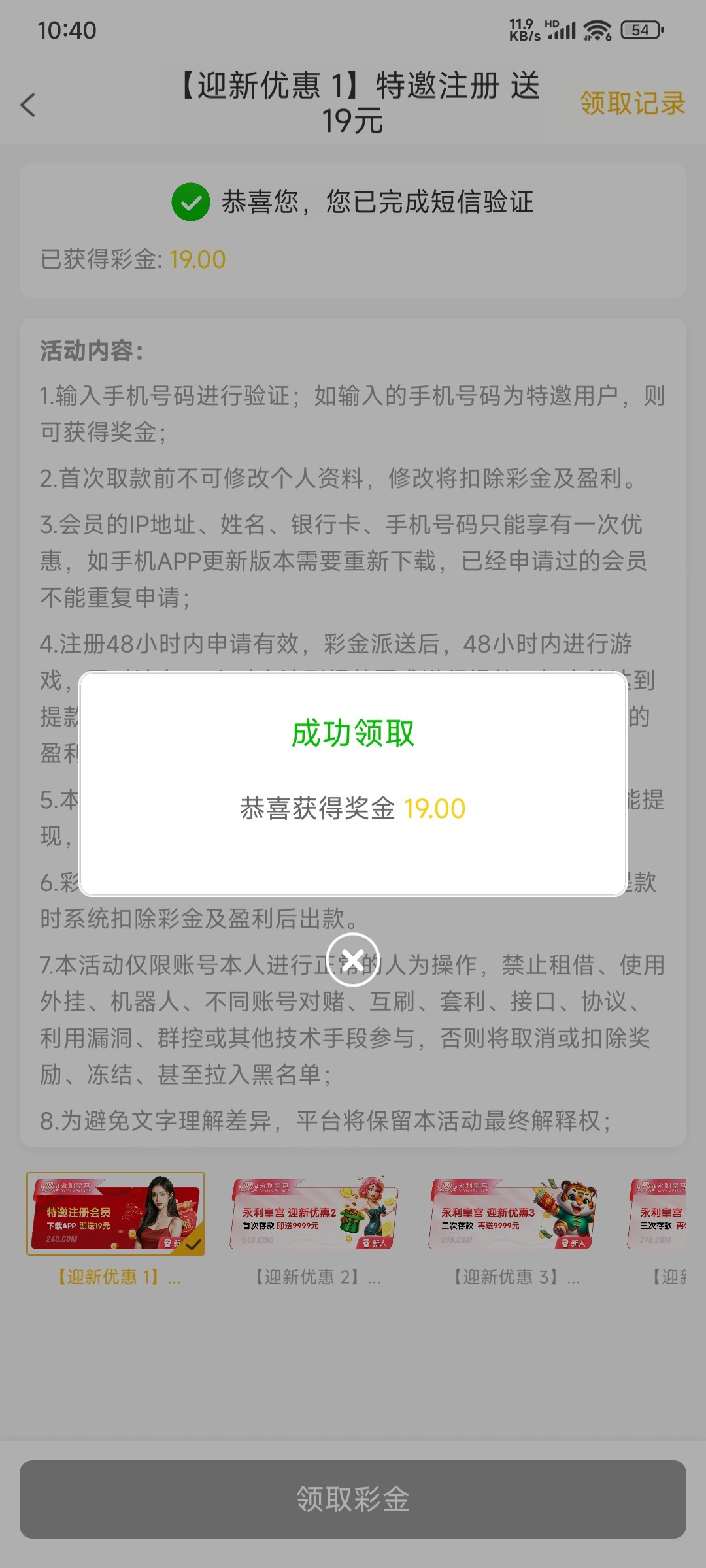This screenshot has width=706, height=1568.
Task: View the 迎新优惠 3 promotion card
Action: tap(513, 1214)
